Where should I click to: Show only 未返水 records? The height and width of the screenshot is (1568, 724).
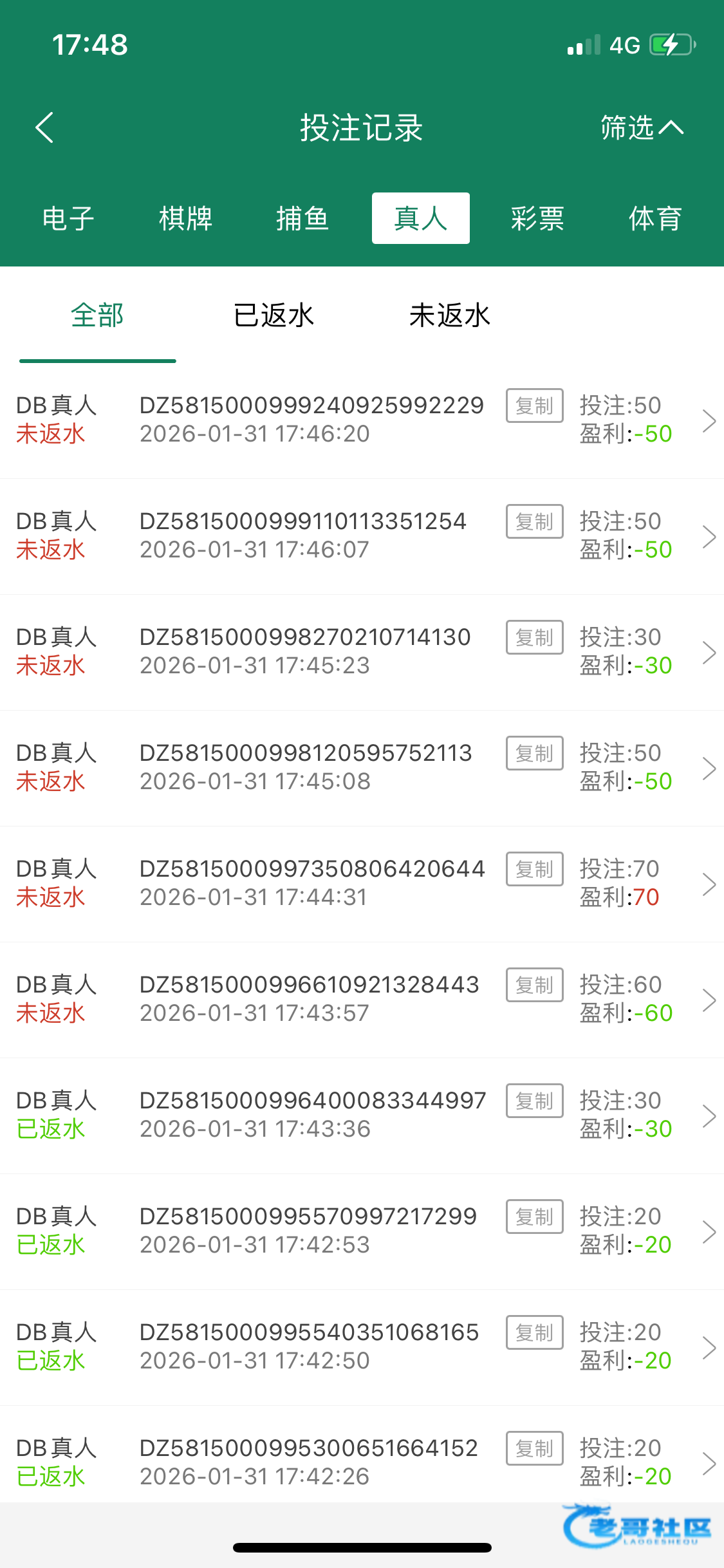point(450,315)
